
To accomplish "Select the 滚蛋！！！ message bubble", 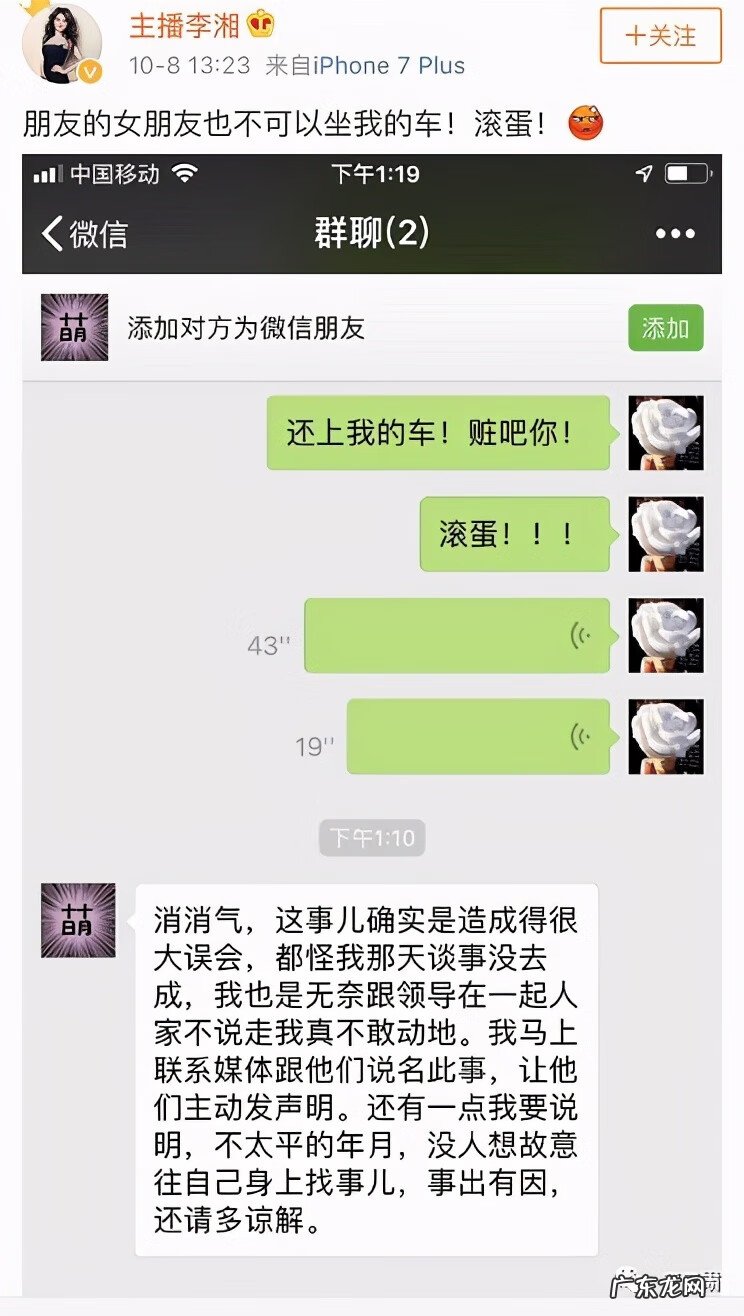I will [x=513, y=533].
